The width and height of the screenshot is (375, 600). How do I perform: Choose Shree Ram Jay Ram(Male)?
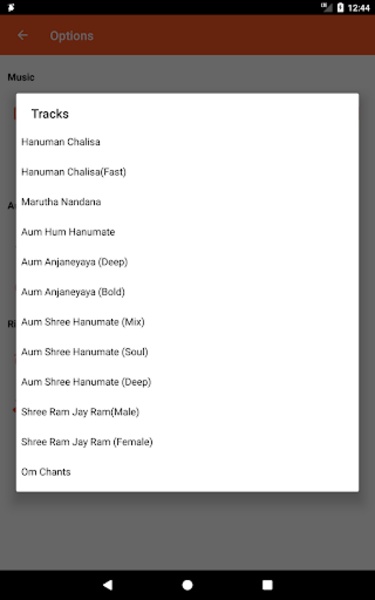(x=187, y=412)
